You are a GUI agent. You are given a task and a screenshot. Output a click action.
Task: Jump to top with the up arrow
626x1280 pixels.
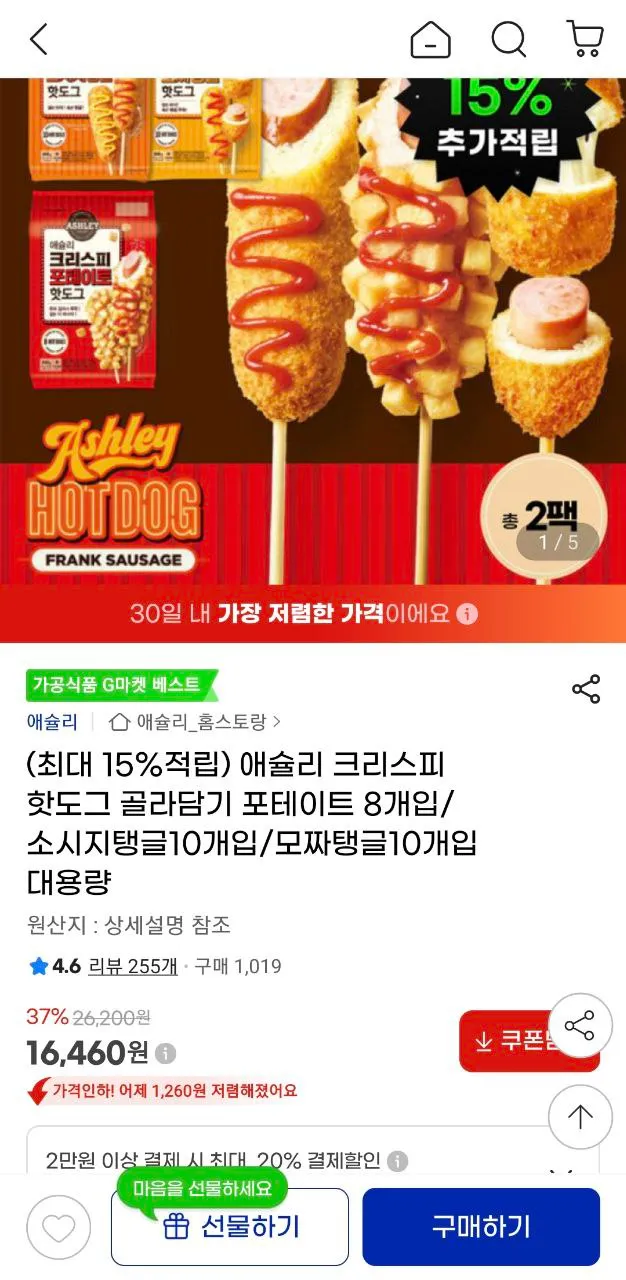[580, 1116]
